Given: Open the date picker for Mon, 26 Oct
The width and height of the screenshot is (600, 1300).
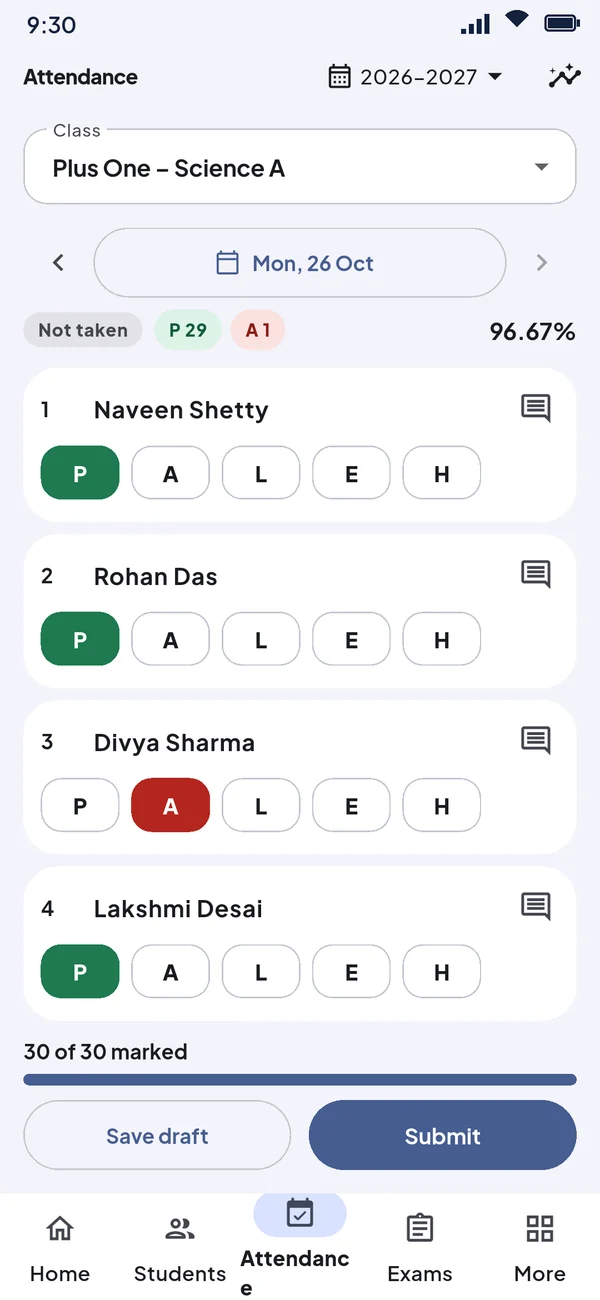Looking at the screenshot, I should click(300, 263).
